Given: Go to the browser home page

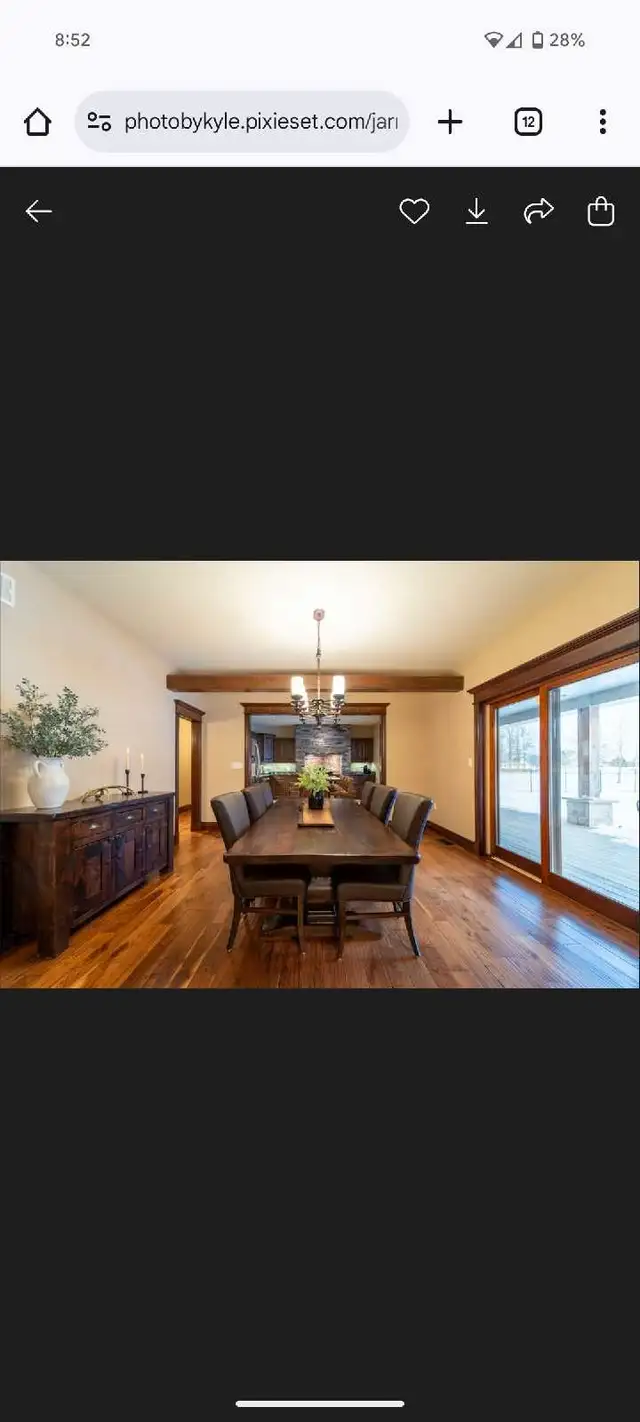Looking at the screenshot, I should 37,122.
